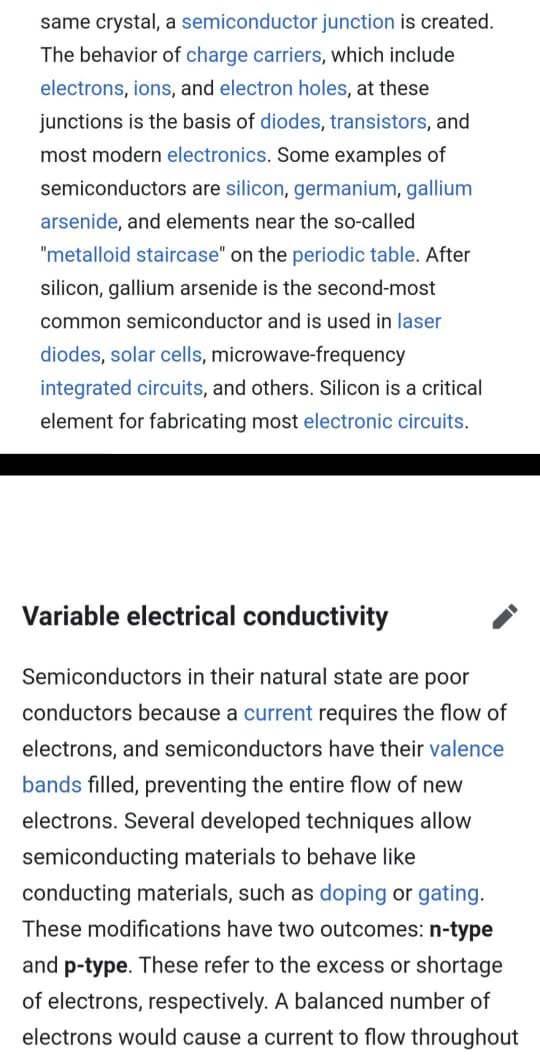The image size is (540, 1055).
Task: Open the electronics link
Action: 217,155
